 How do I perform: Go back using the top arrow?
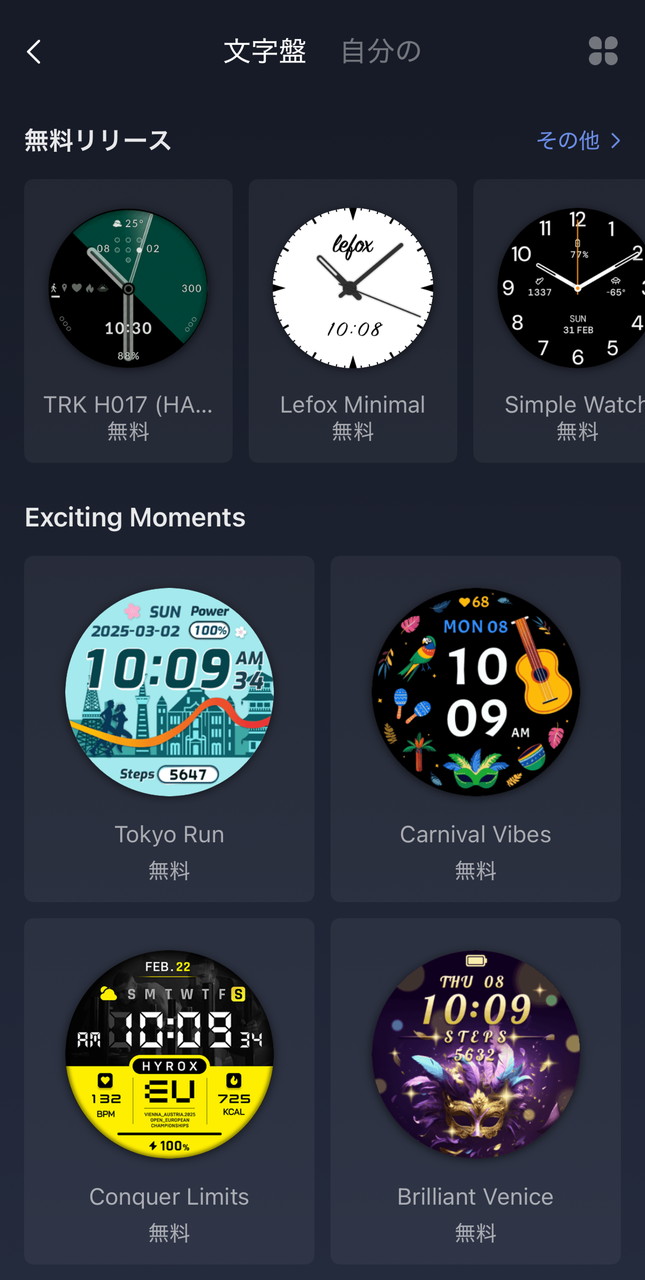pyautogui.click(x=34, y=52)
